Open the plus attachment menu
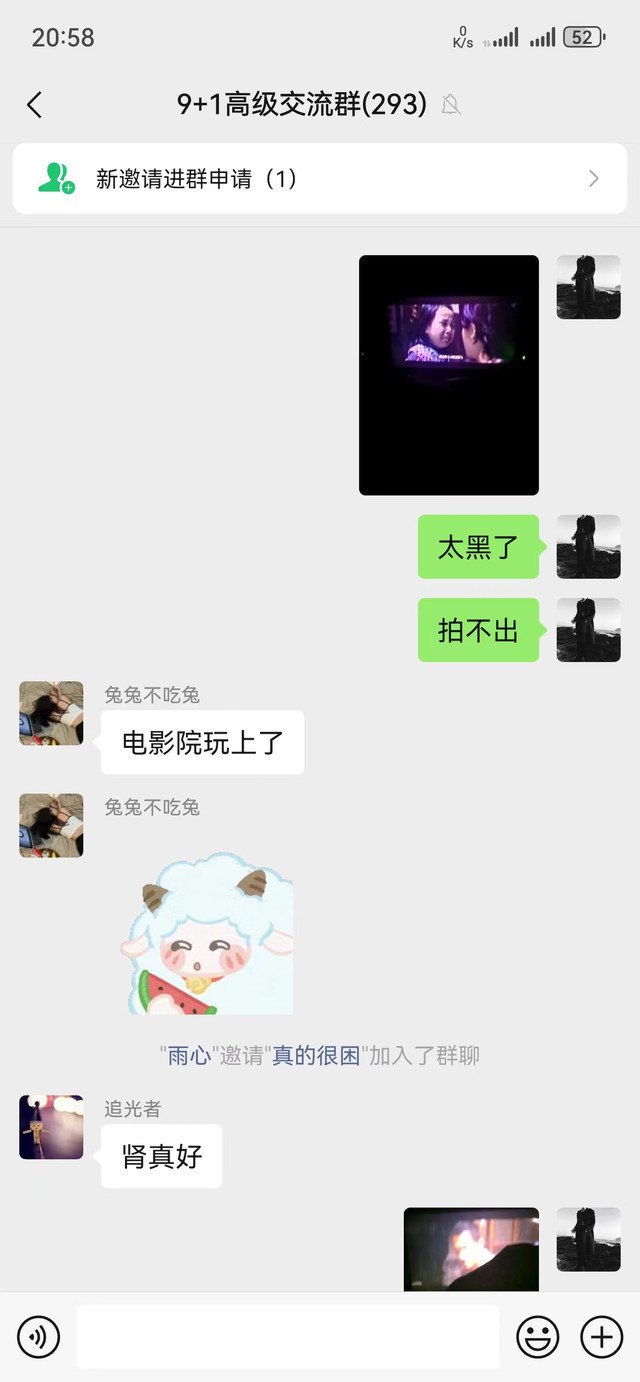640x1382 pixels. tap(601, 1336)
